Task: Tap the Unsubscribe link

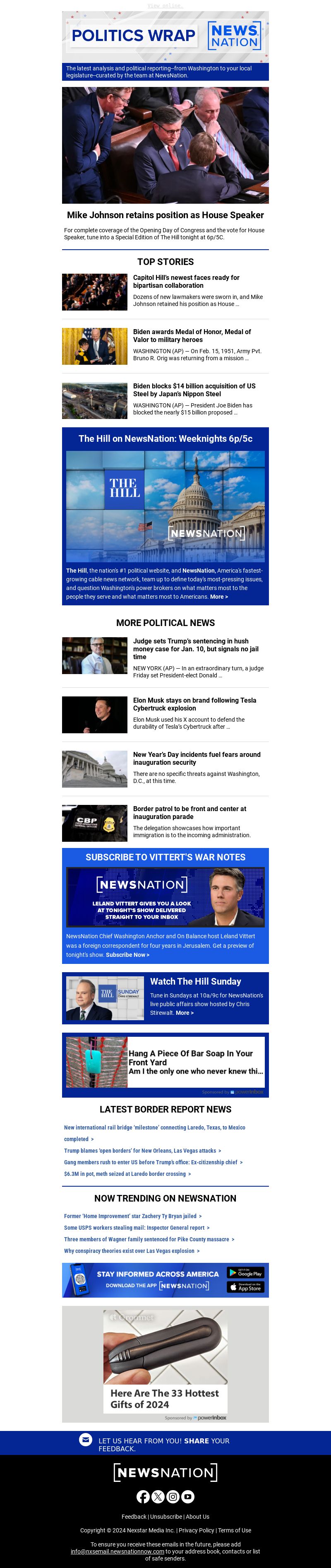Action: click(165, 1516)
